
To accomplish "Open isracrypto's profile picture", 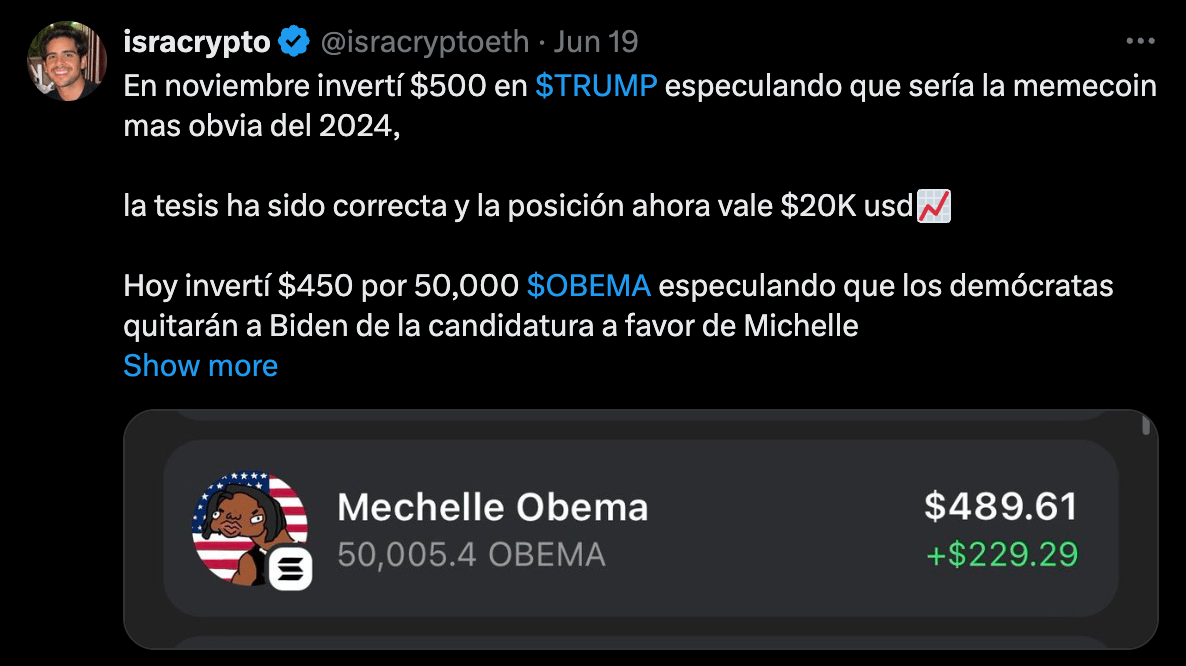I will point(67,61).
